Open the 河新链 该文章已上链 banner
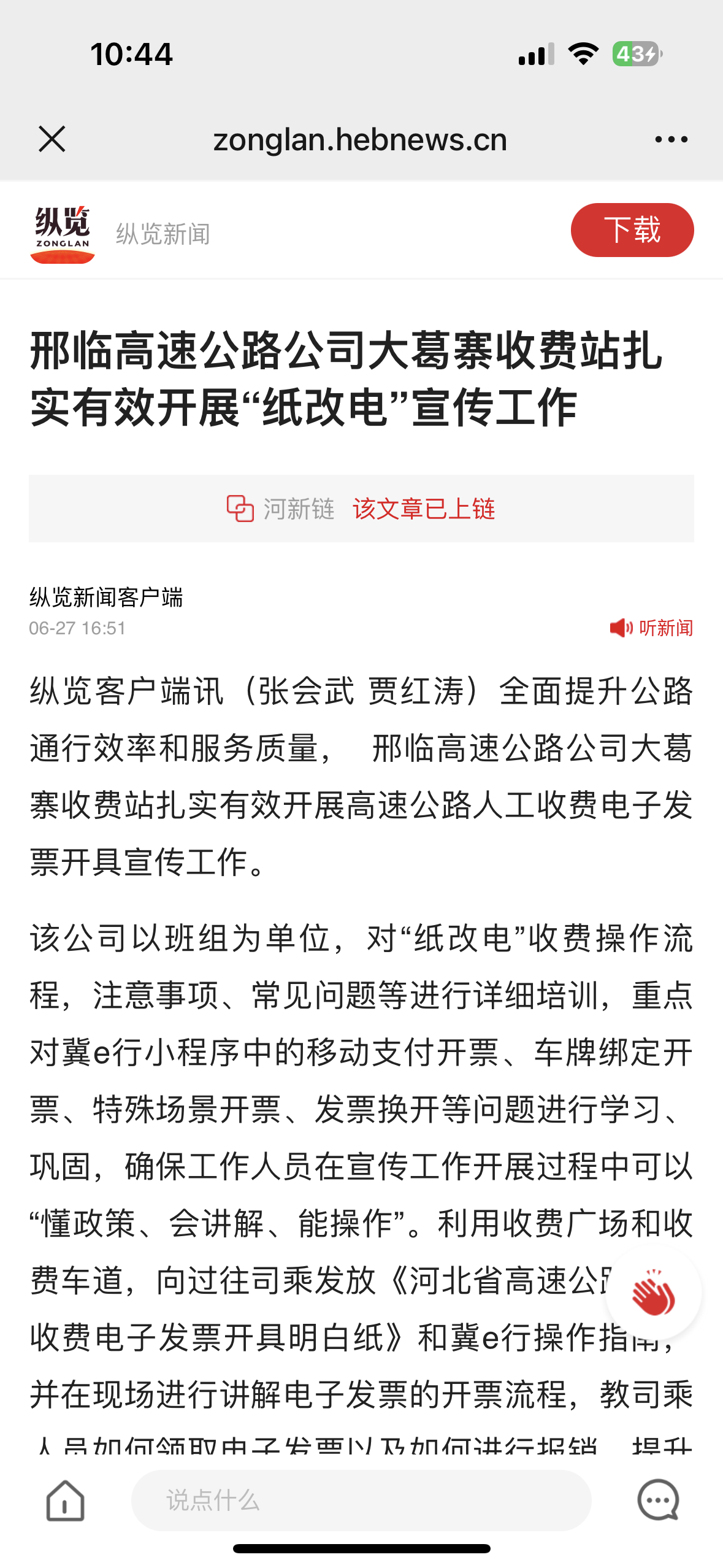This screenshot has height=1568, width=723. pos(361,509)
